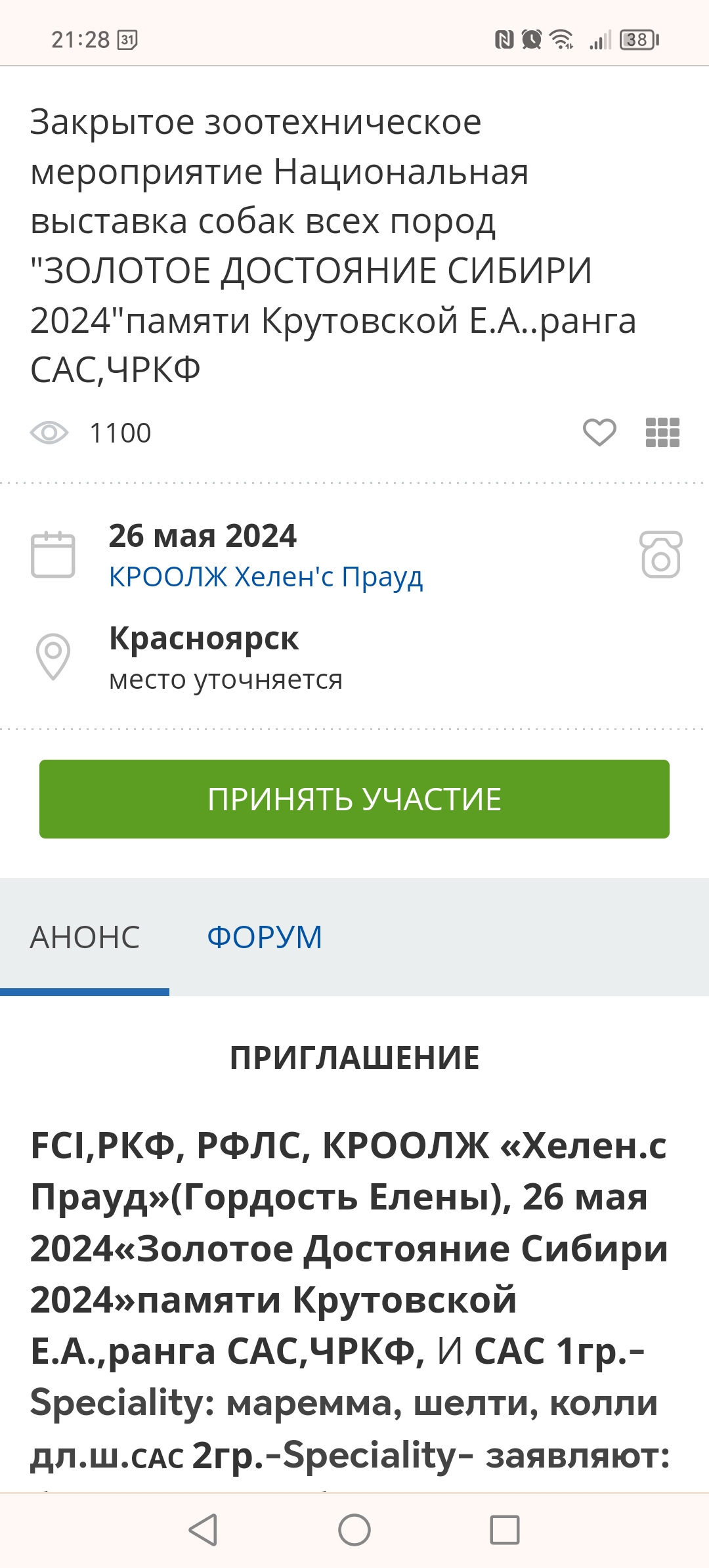Open the organizer's Instagram icon
This screenshot has height=1568, width=709.
(660, 555)
